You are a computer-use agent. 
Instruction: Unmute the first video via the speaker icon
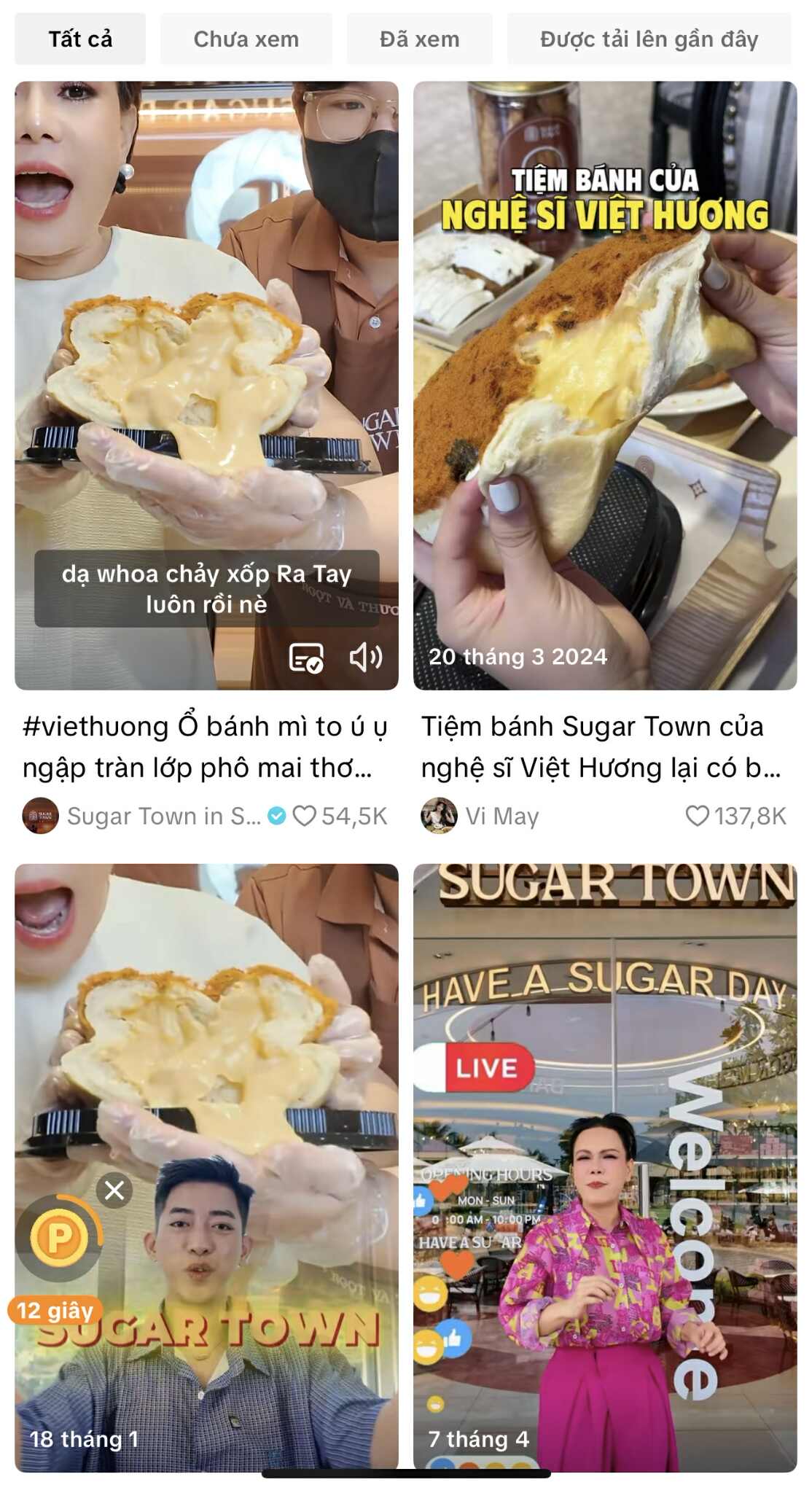[367, 658]
